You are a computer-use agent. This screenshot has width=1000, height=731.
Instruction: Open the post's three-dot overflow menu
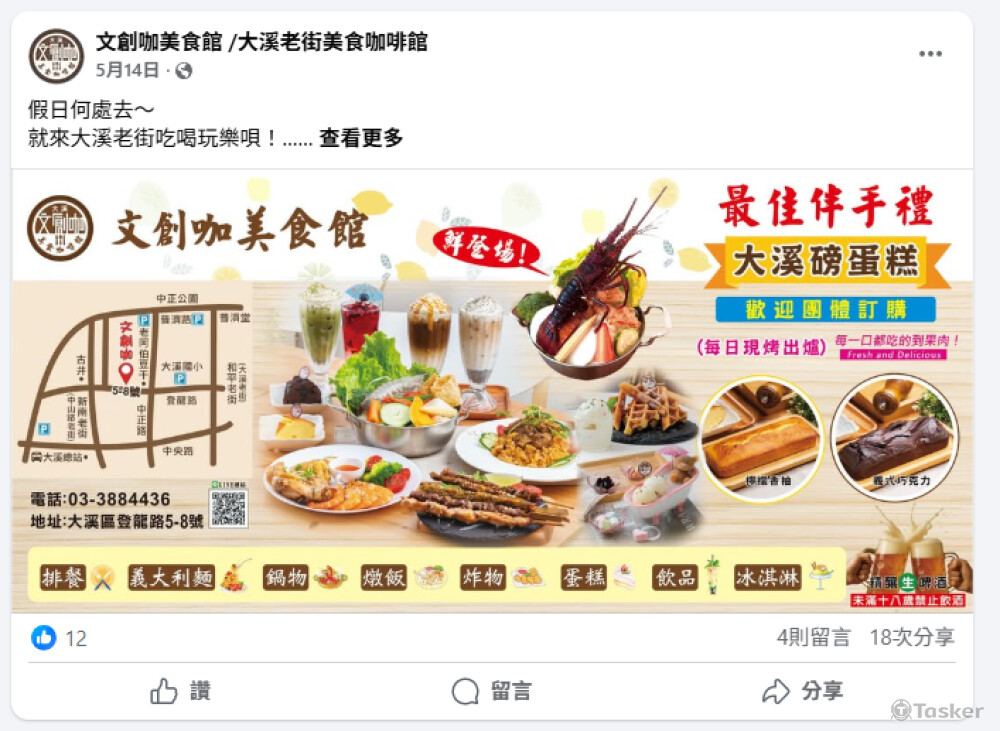pos(930,54)
